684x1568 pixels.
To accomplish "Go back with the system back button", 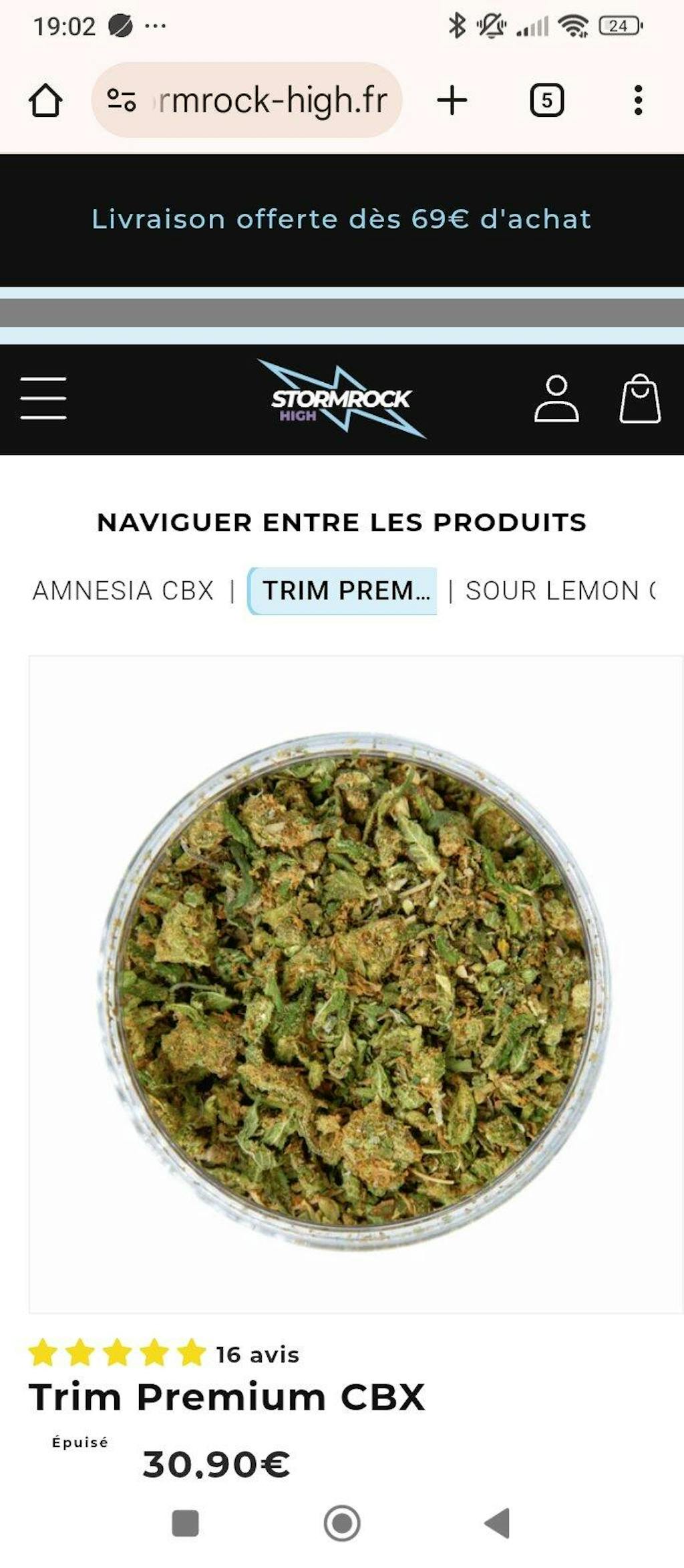I will click(x=498, y=1523).
